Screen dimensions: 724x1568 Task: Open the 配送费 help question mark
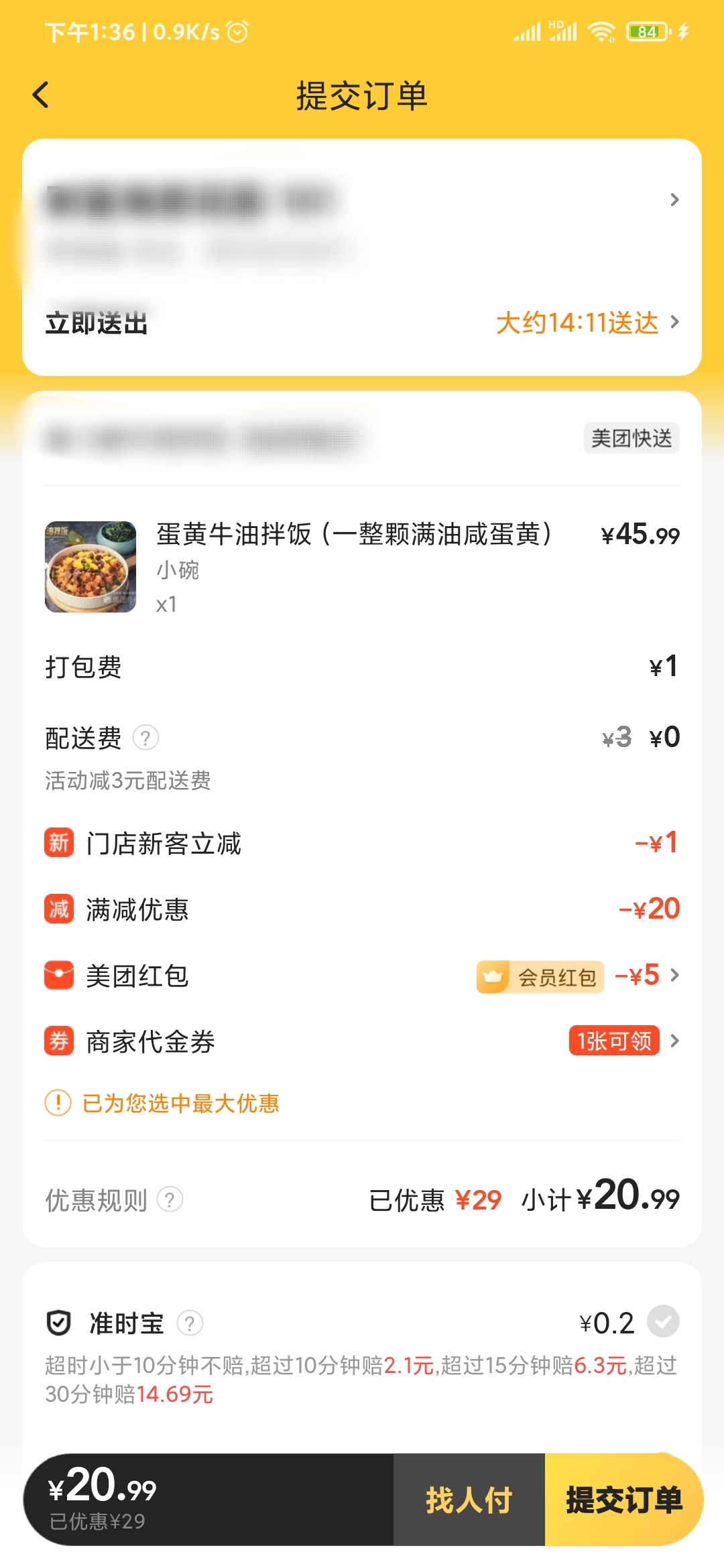pos(147,739)
